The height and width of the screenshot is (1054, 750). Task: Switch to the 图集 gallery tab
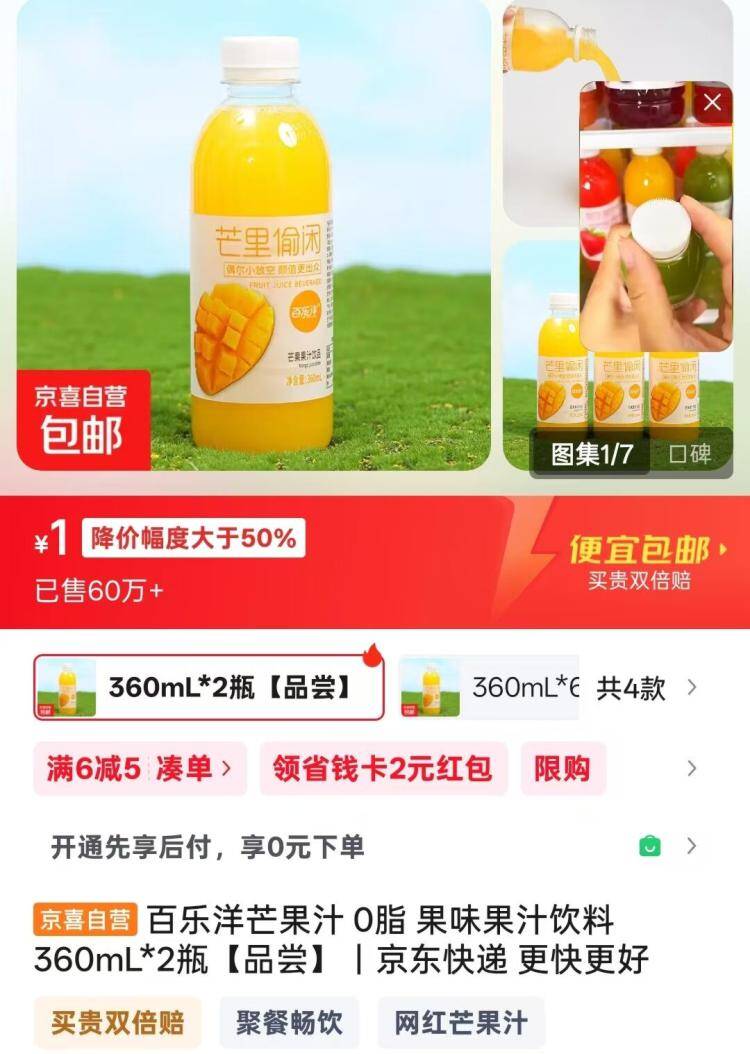click(x=592, y=454)
